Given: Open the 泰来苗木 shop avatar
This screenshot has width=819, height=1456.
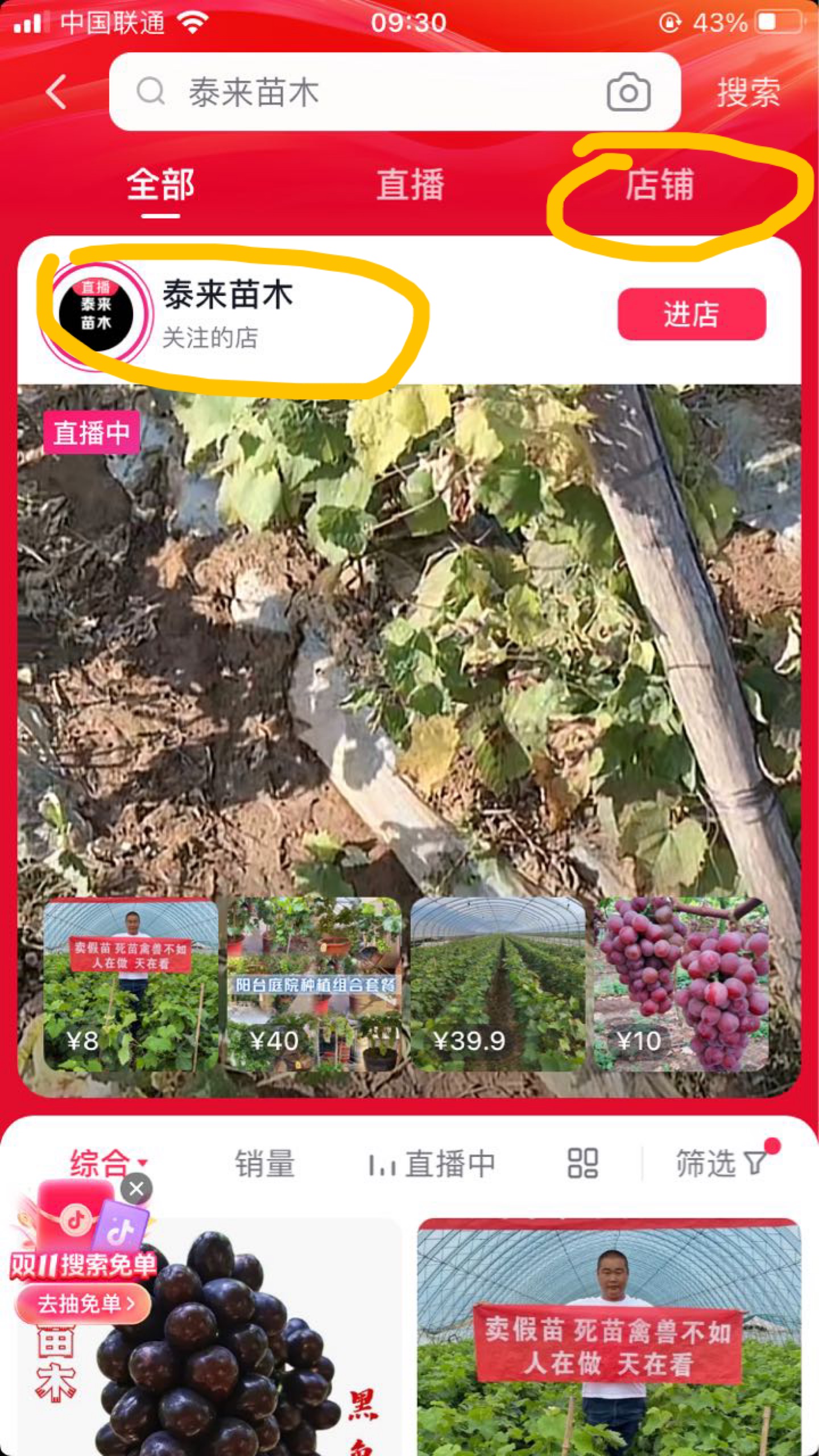Looking at the screenshot, I should [x=96, y=313].
